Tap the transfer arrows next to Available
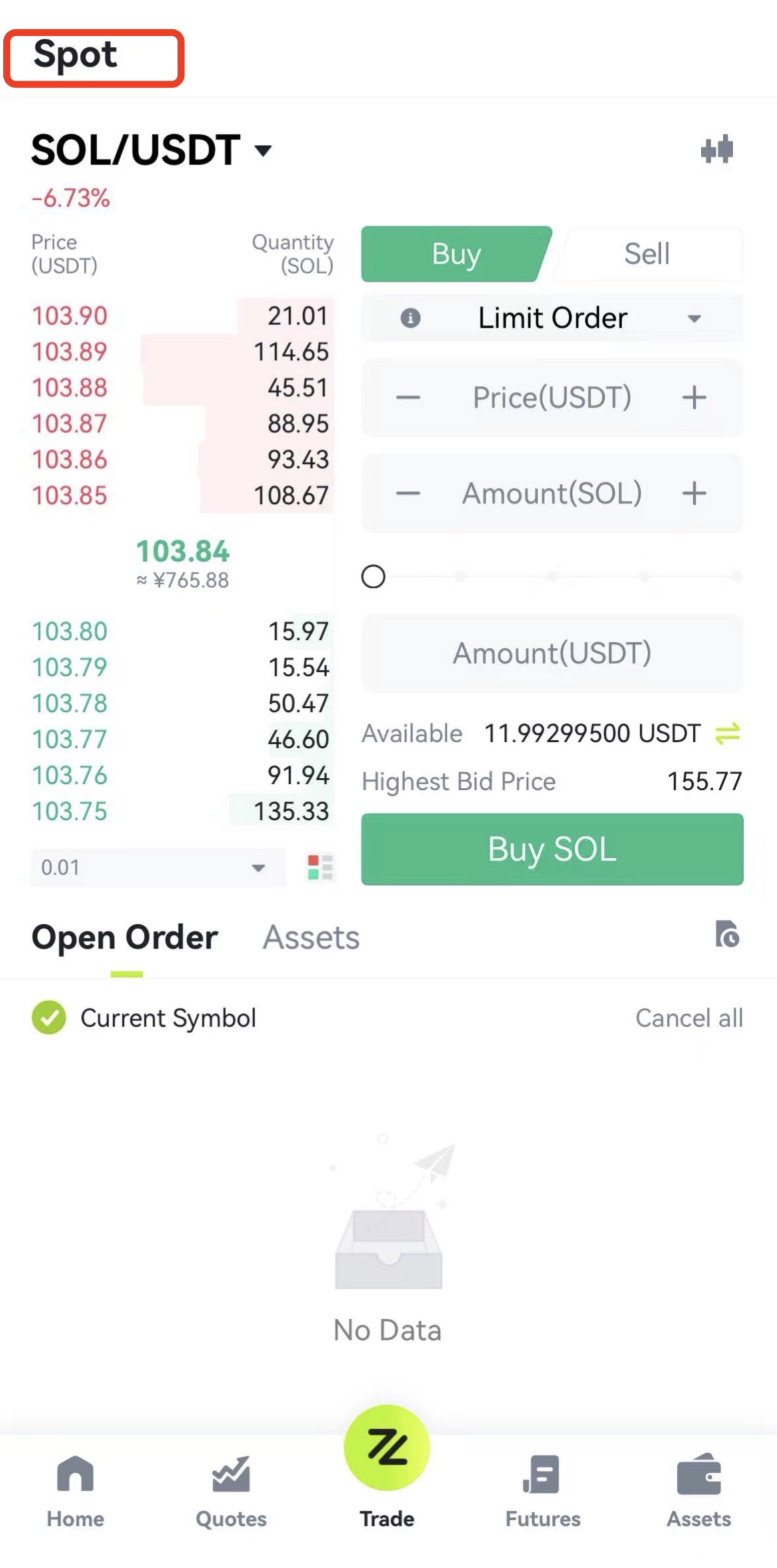 coord(728,733)
